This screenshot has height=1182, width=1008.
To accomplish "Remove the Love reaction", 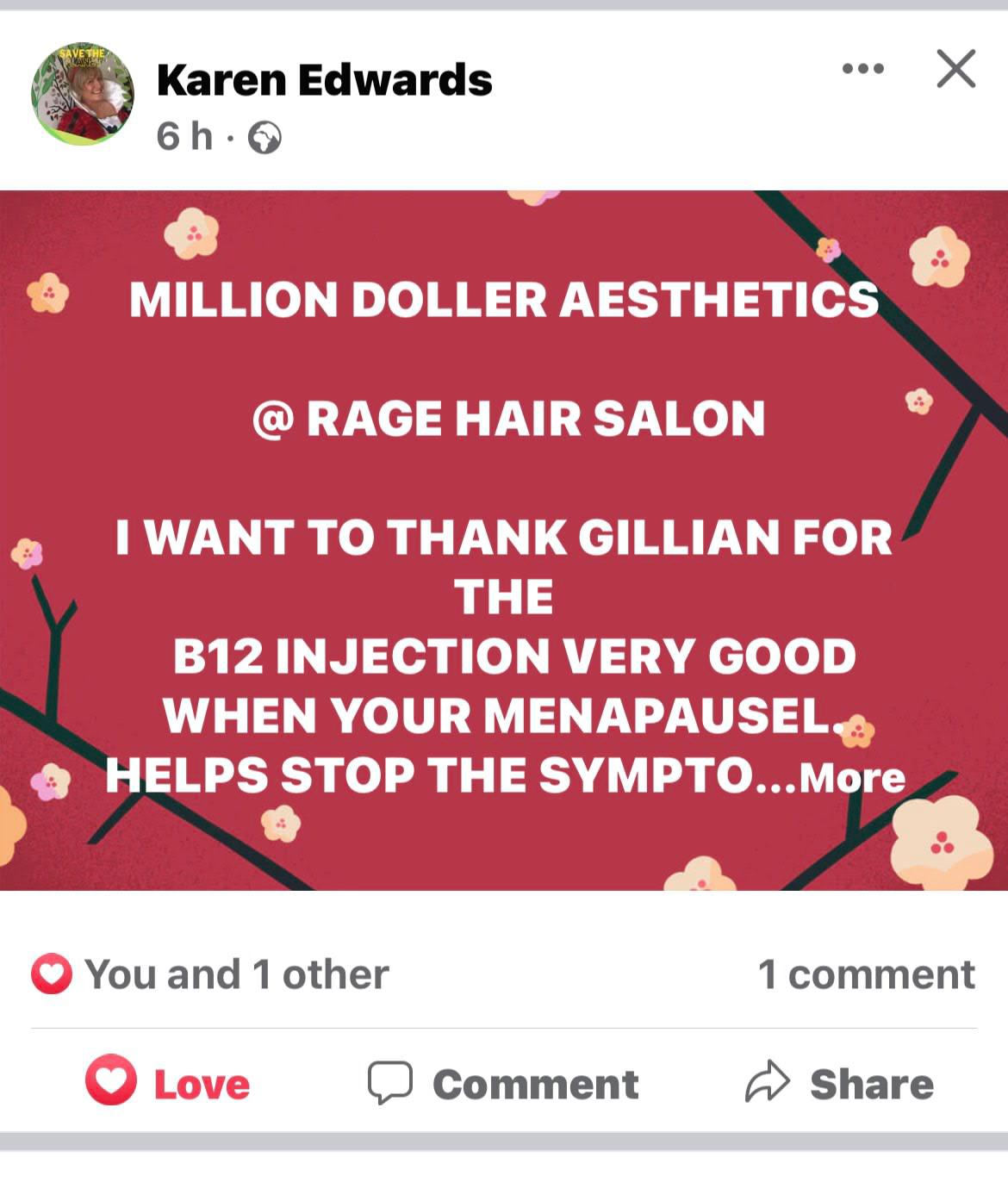I will tap(168, 1083).
